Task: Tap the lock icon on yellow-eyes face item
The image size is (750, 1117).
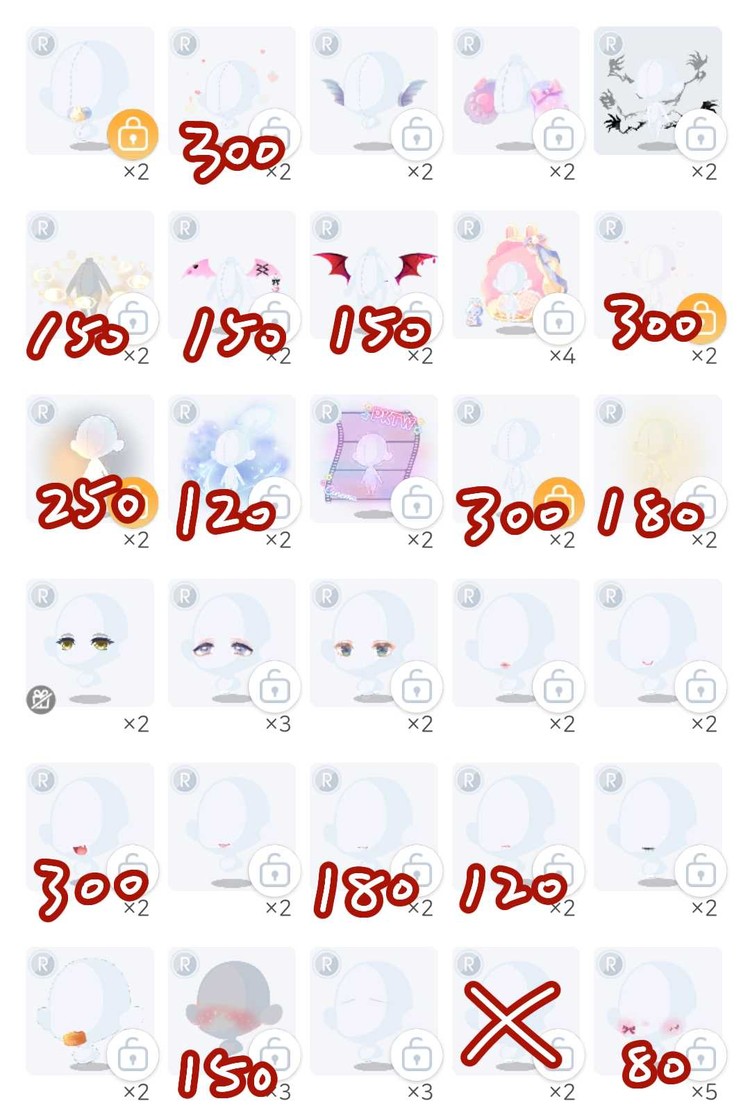Action: tap(43, 698)
